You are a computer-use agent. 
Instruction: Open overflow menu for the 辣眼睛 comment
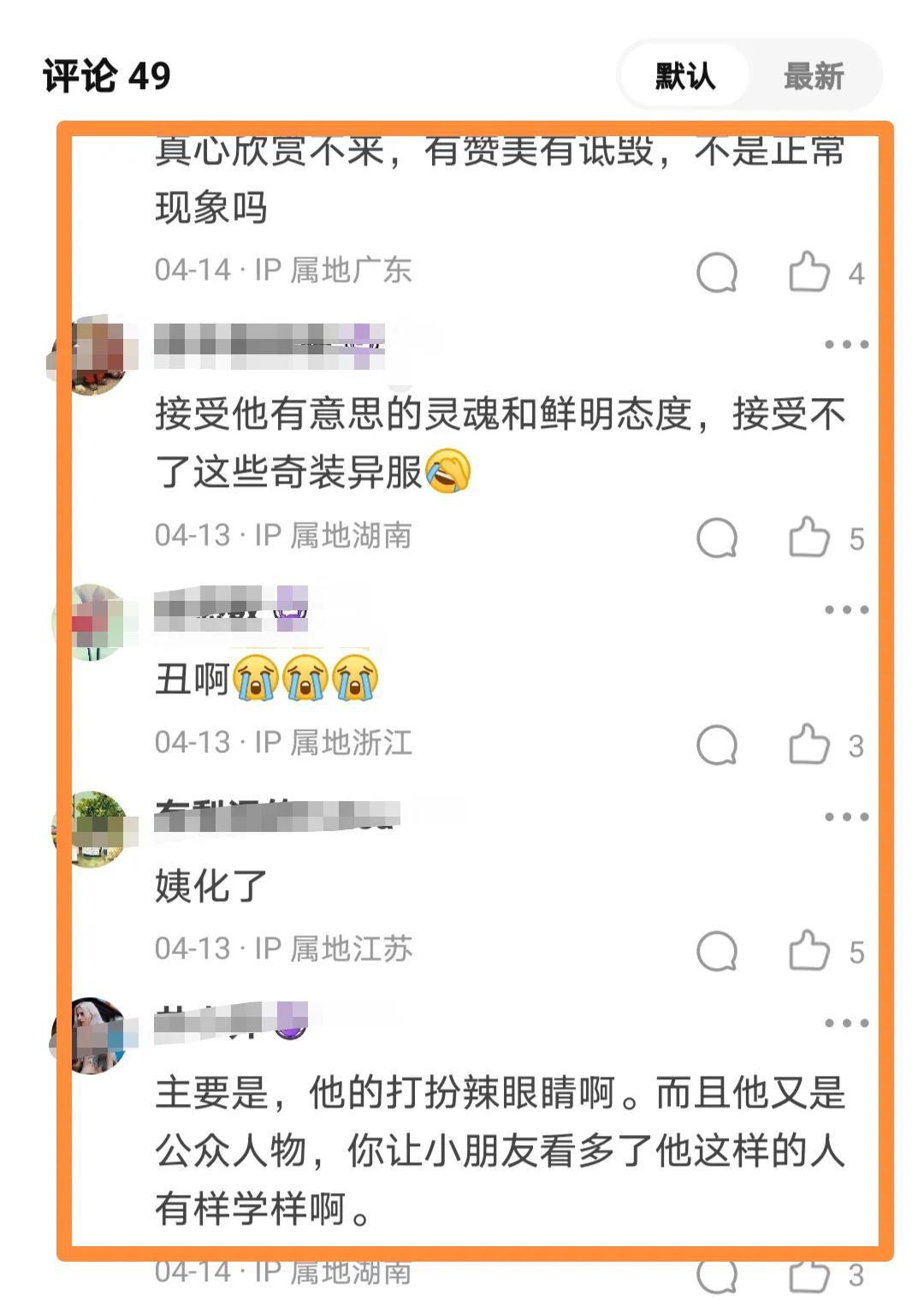click(846, 1024)
